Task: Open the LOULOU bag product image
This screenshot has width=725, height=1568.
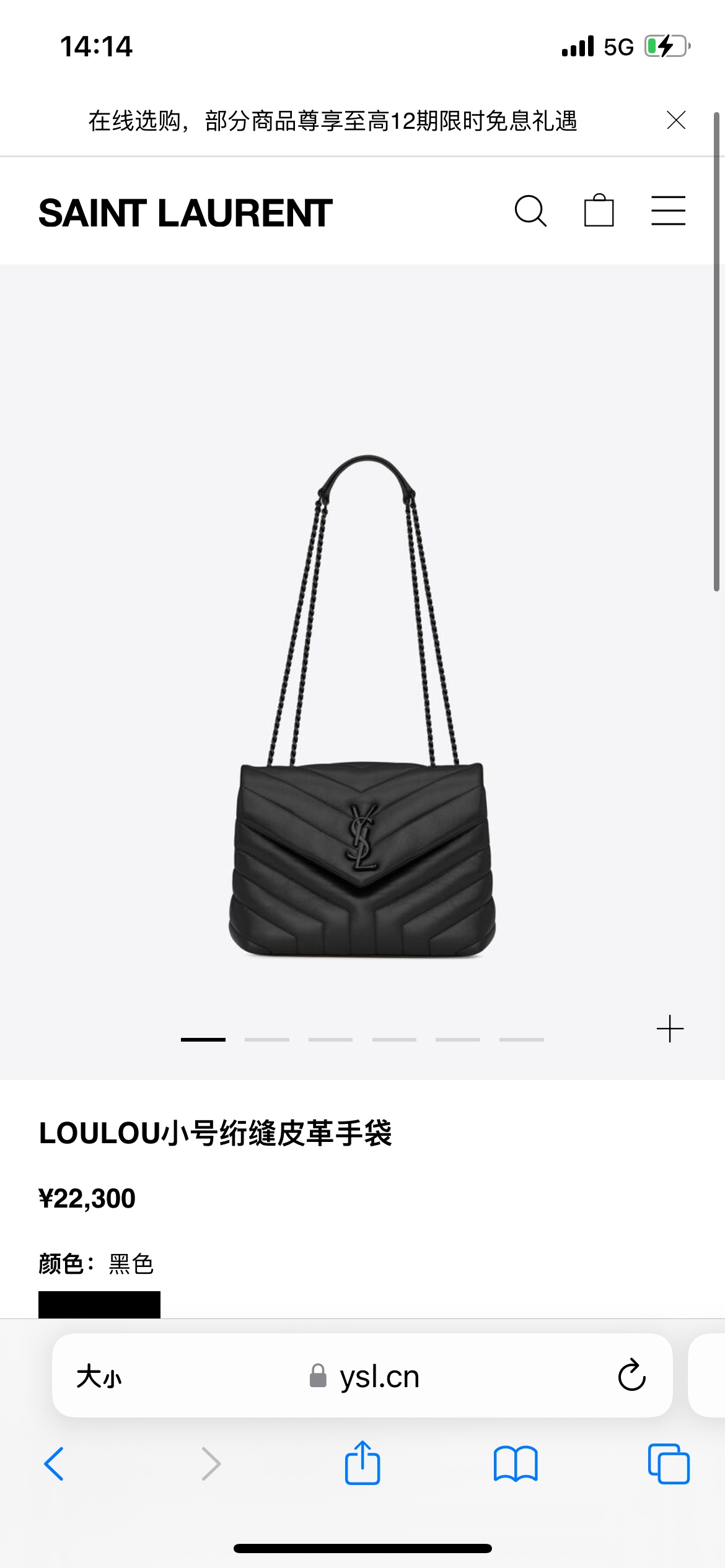Action: tap(362, 706)
